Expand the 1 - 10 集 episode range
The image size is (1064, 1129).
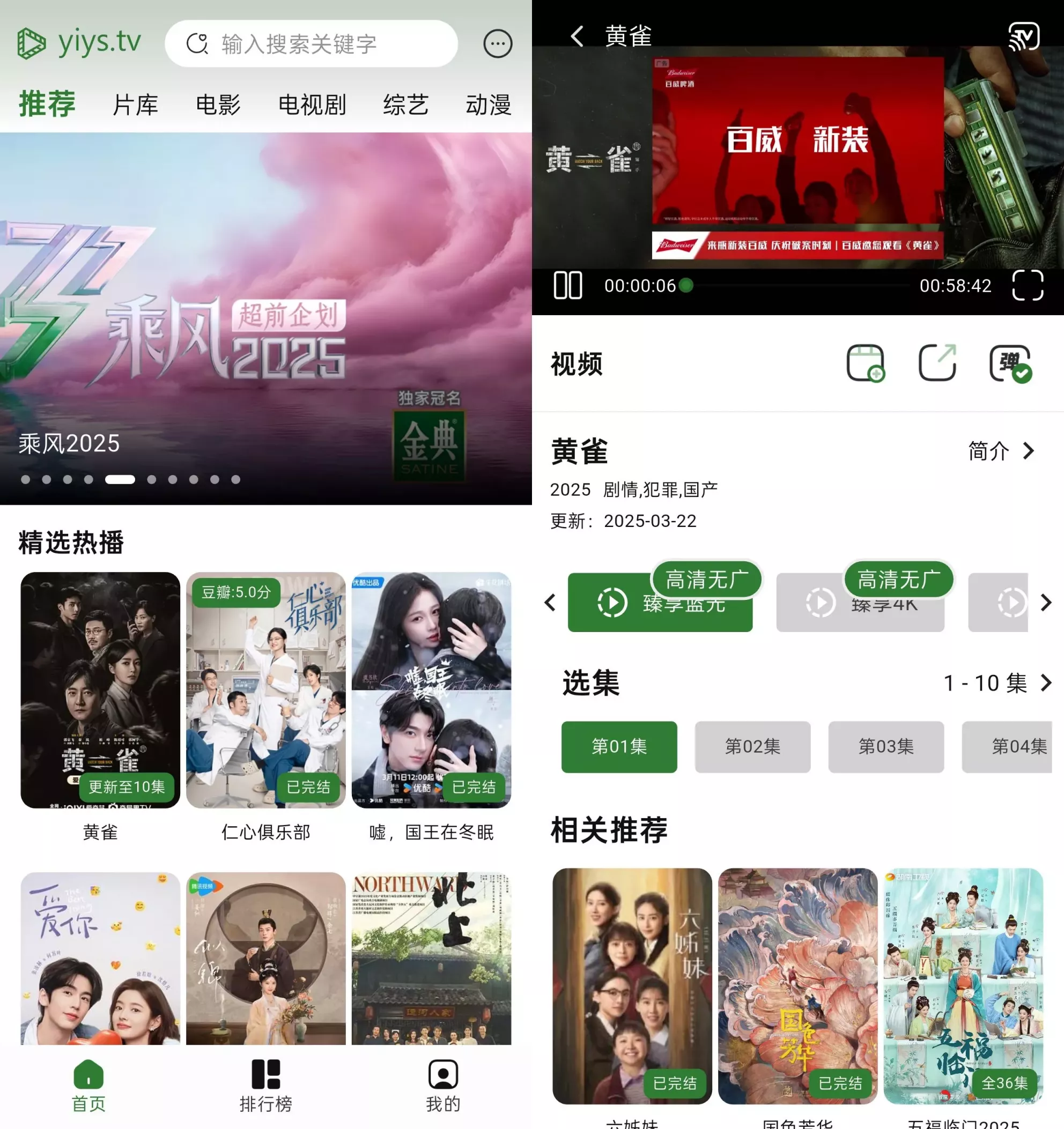(x=997, y=682)
